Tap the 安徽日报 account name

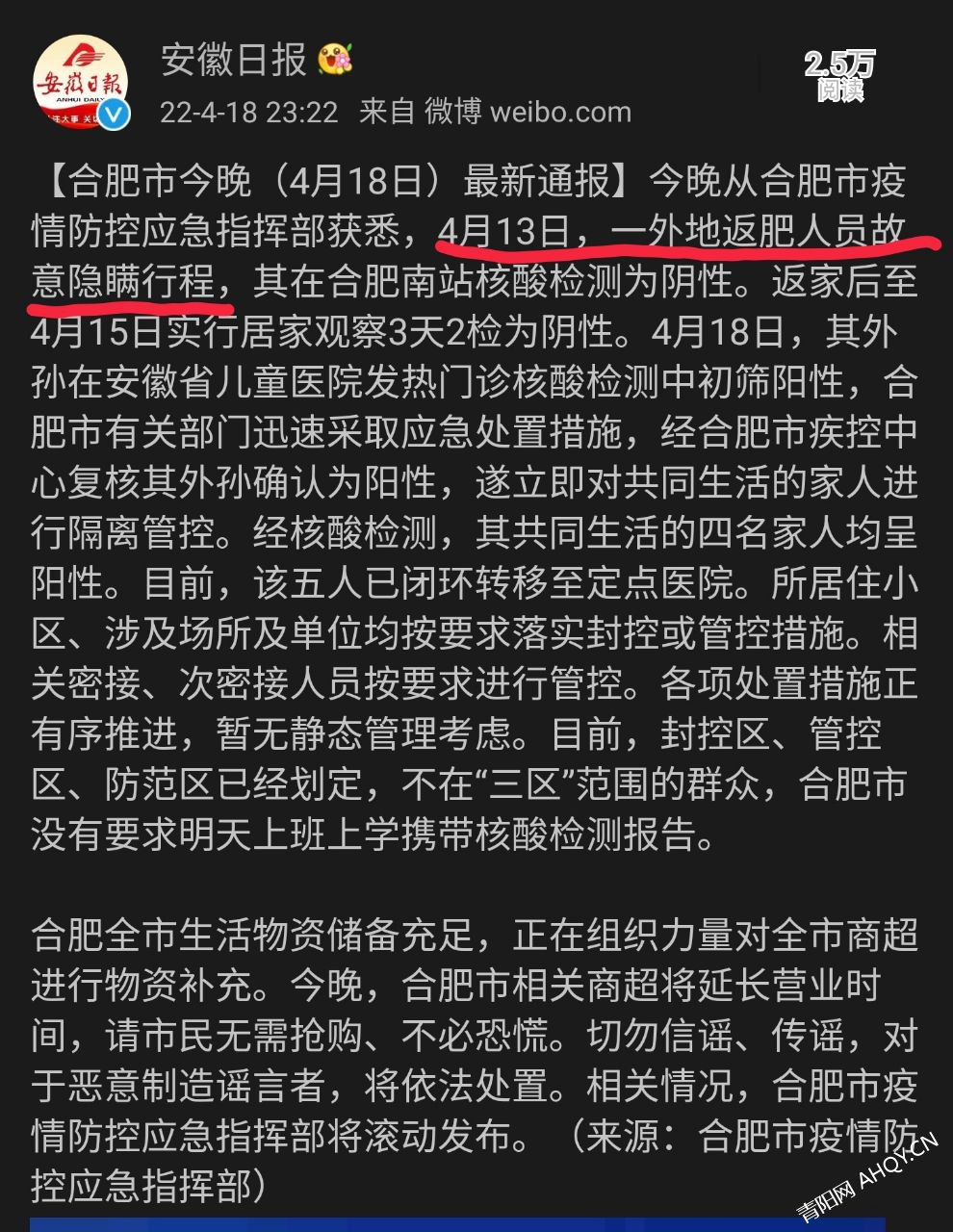pyautogui.click(x=233, y=60)
